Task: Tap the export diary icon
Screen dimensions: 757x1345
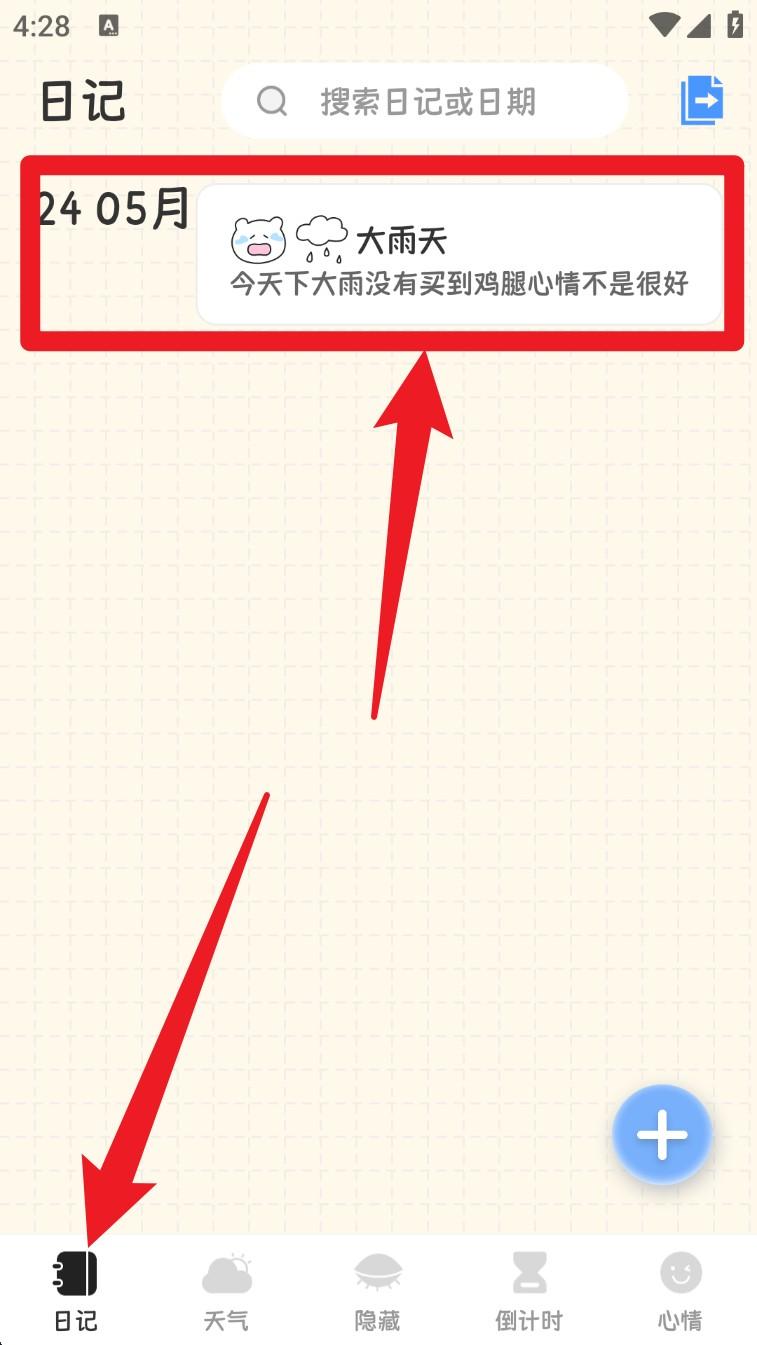Action: tap(701, 101)
